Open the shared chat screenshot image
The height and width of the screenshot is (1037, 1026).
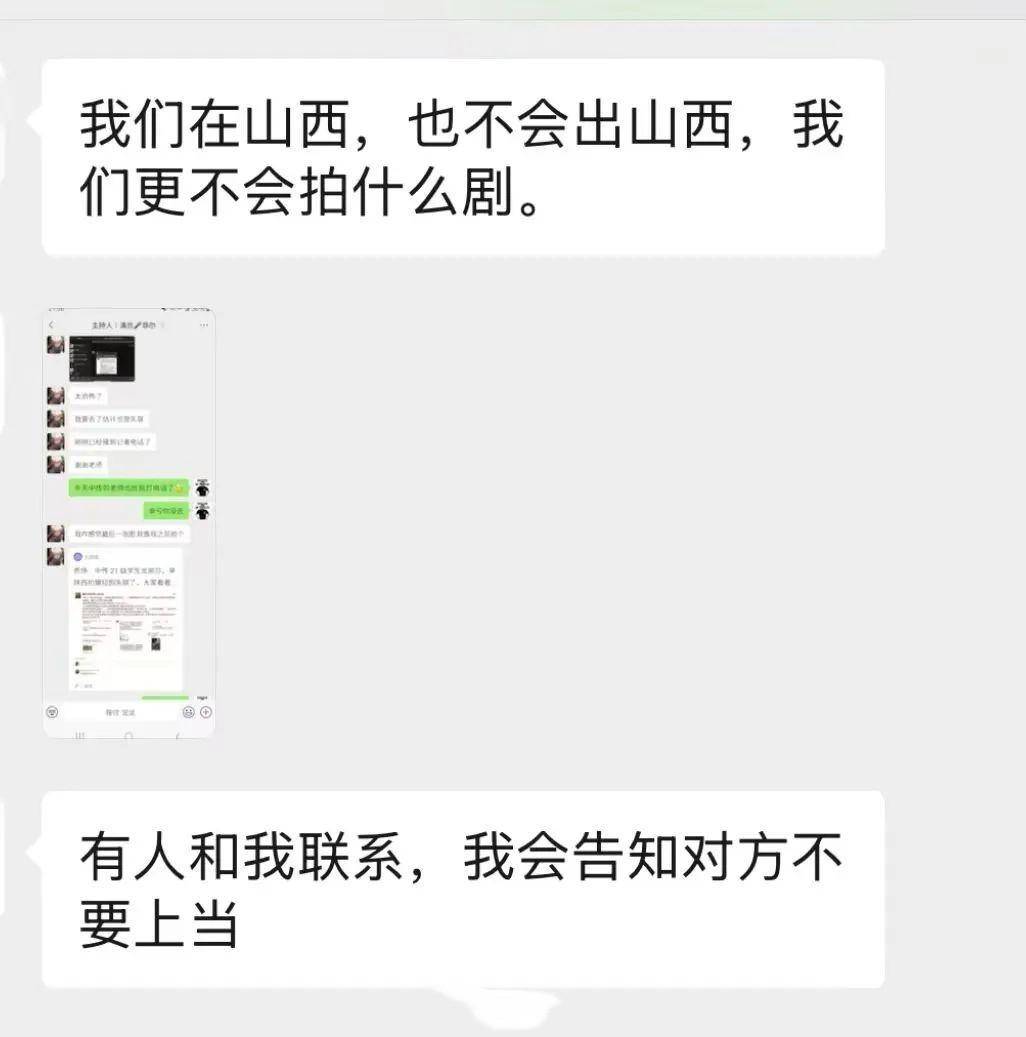pyautogui.click(x=129, y=522)
